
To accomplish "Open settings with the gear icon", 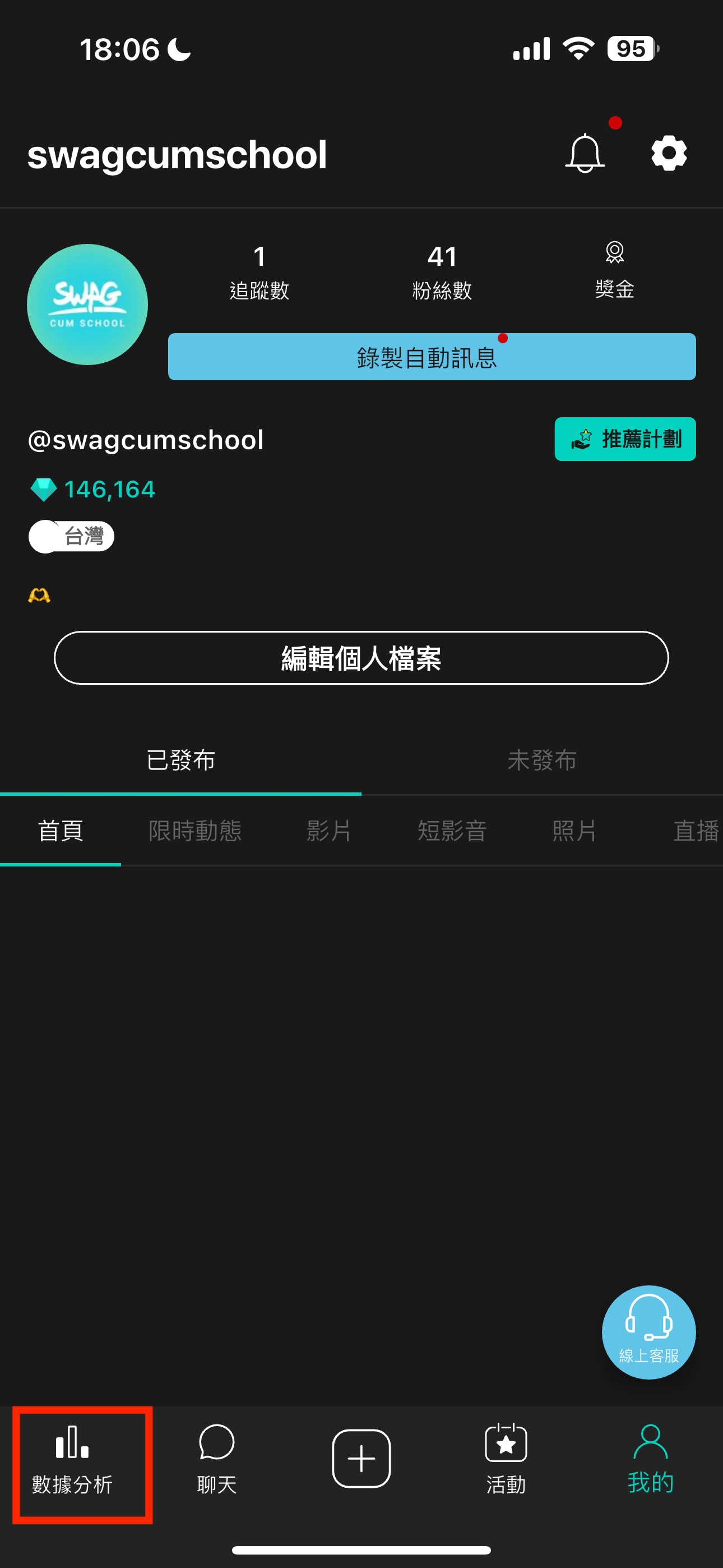I will (x=668, y=154).
